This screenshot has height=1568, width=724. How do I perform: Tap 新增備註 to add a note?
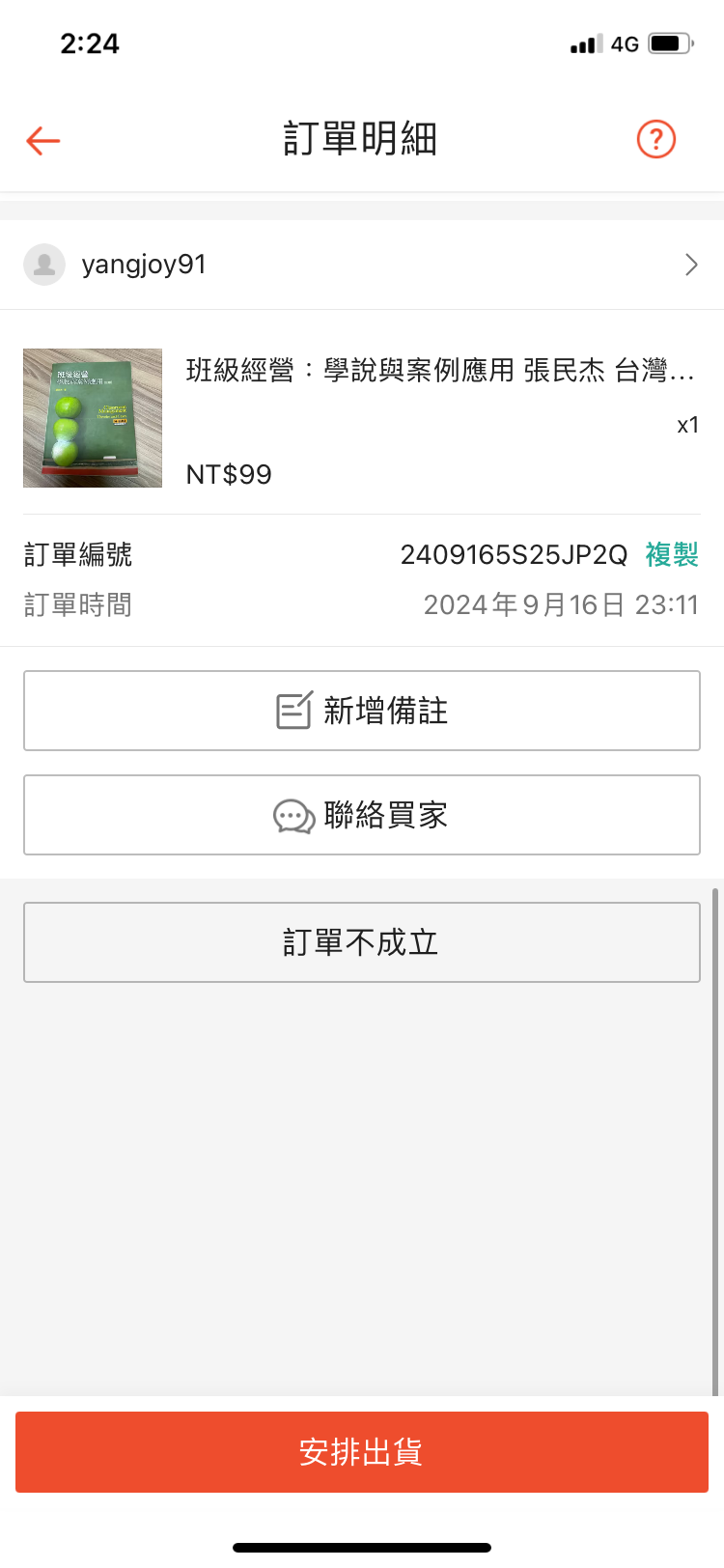coord(362,711)
